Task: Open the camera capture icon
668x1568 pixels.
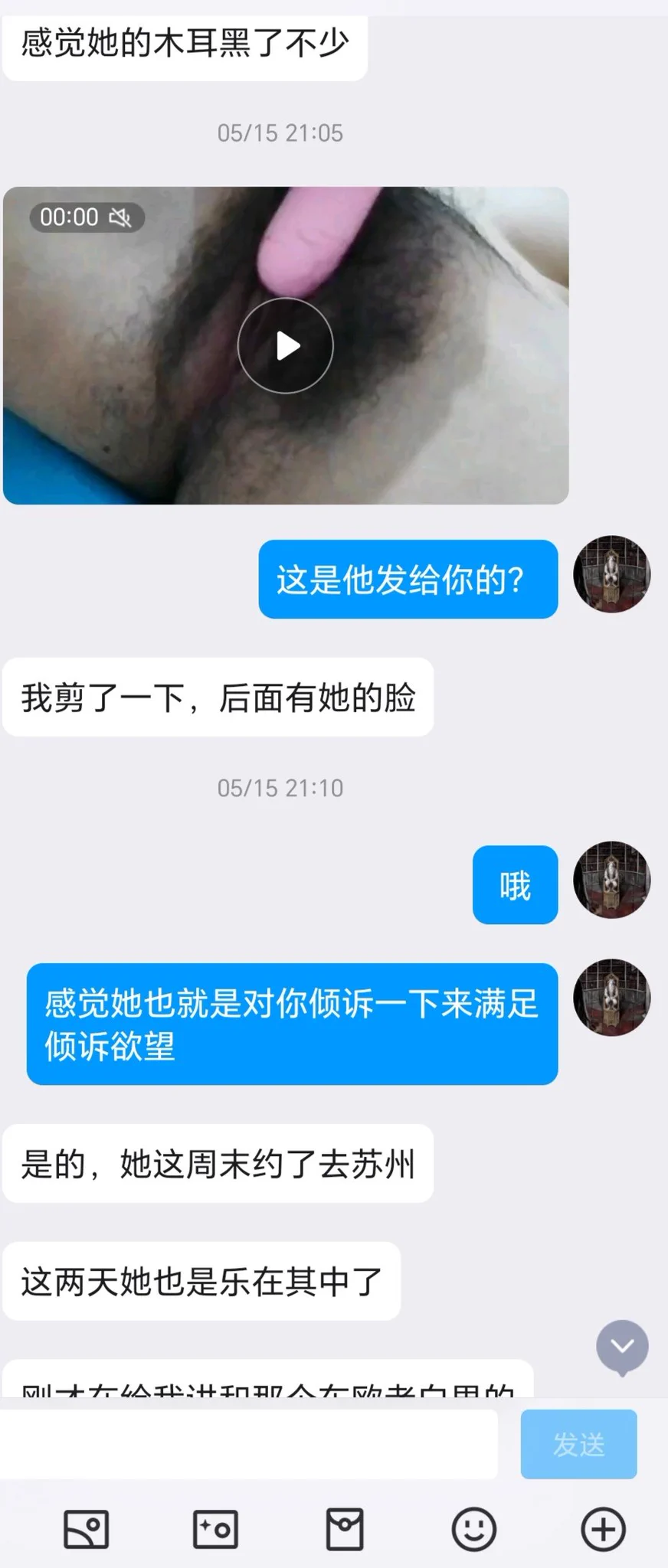Action: pos(215,1529)
